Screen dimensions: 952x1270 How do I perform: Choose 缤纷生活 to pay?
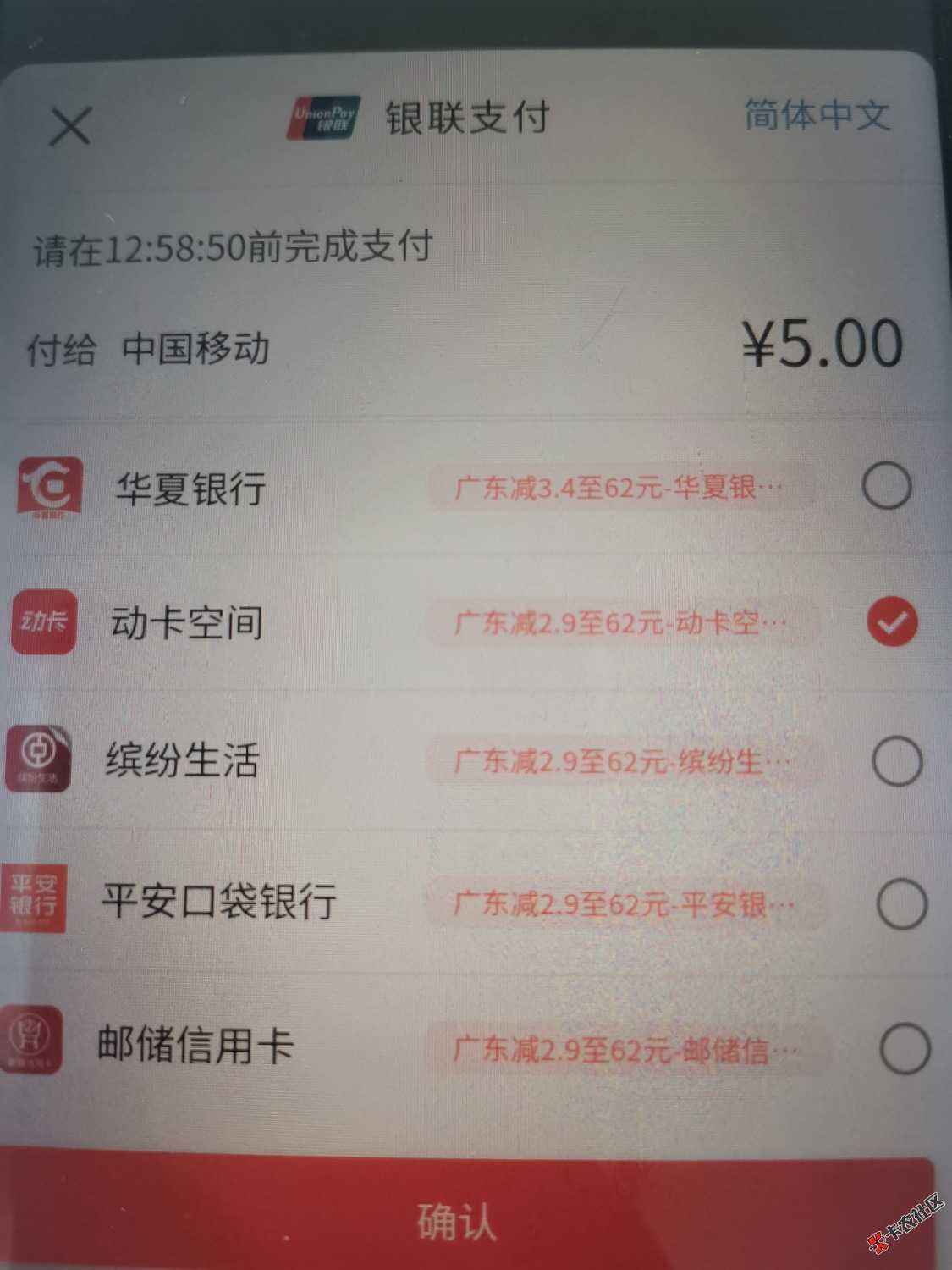pyautogui.click(x=897, y=760)
